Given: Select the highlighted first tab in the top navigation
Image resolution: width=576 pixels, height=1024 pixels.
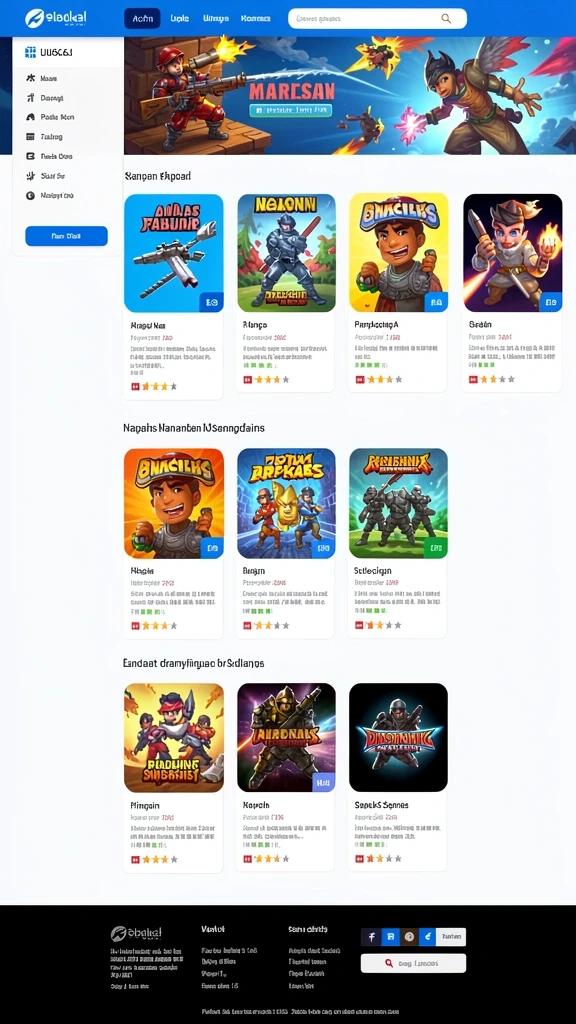Looking at the screenshot, I should pyautogui.click(x=142, y=19).
